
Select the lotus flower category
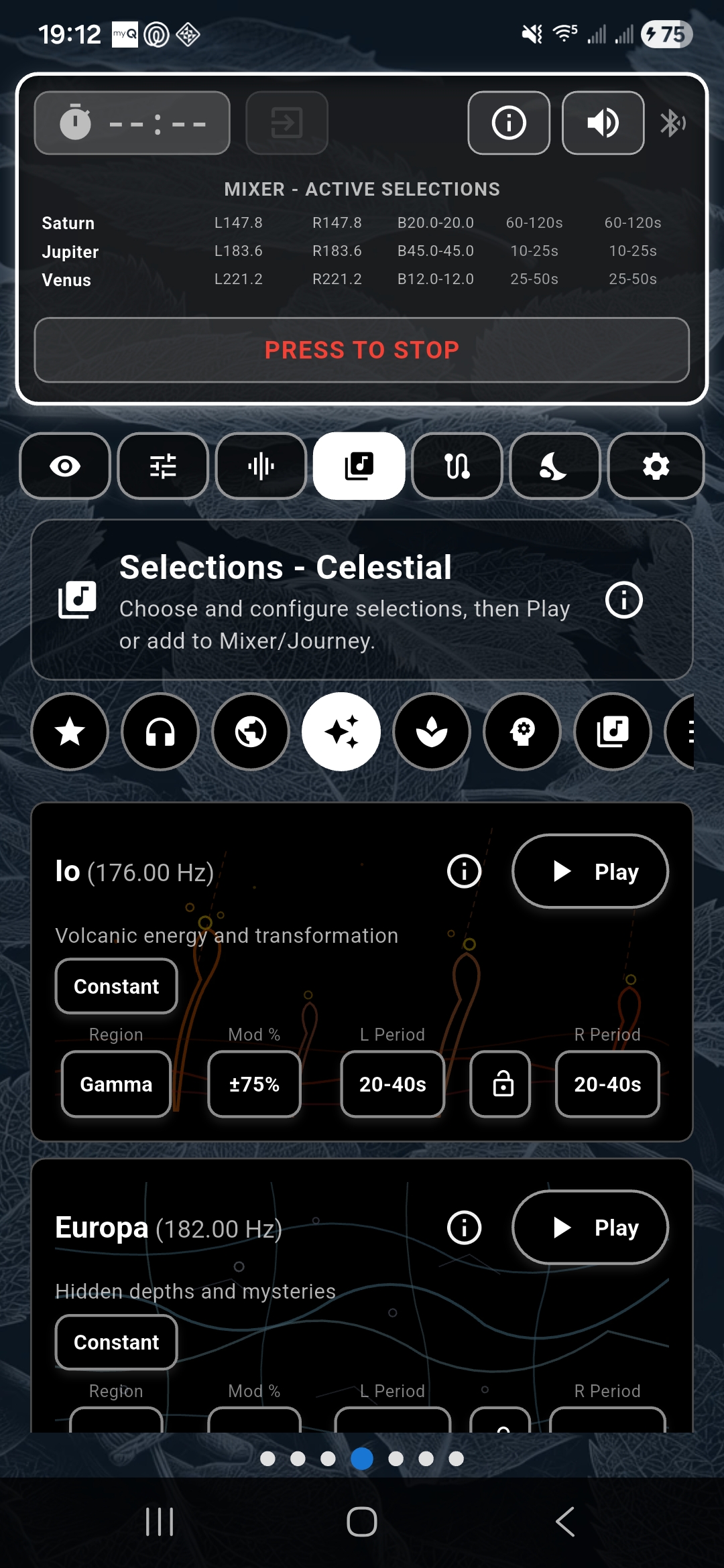432,732
